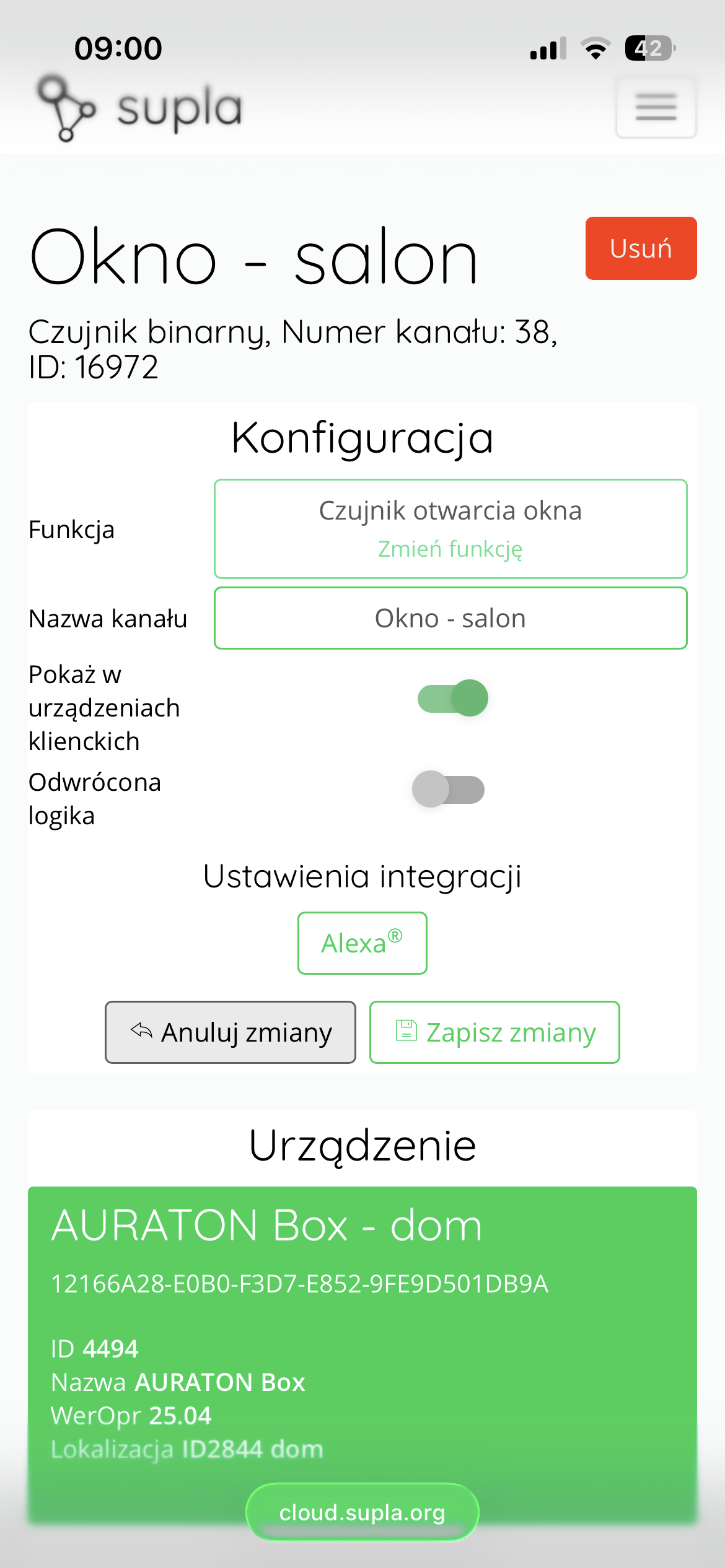Tap the red Usuń button
Viewport: 725px width, 1568px height.
coord(641,248)
